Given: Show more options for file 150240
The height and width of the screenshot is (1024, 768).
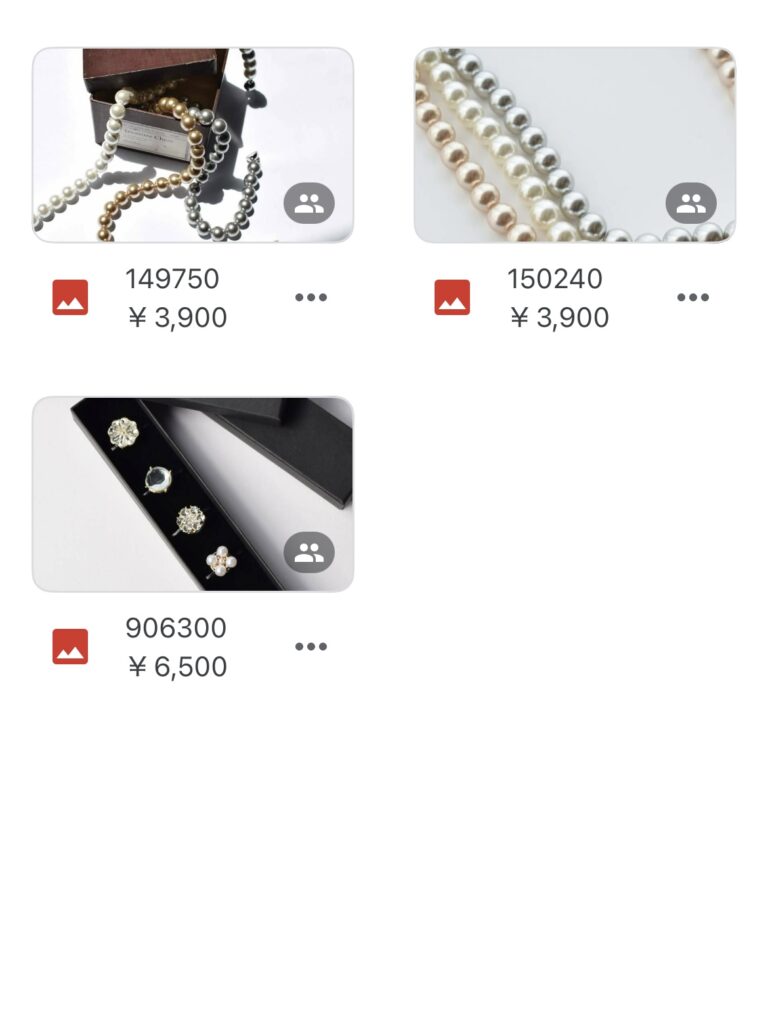Looking at the screenshot, I should click(693, 298).
